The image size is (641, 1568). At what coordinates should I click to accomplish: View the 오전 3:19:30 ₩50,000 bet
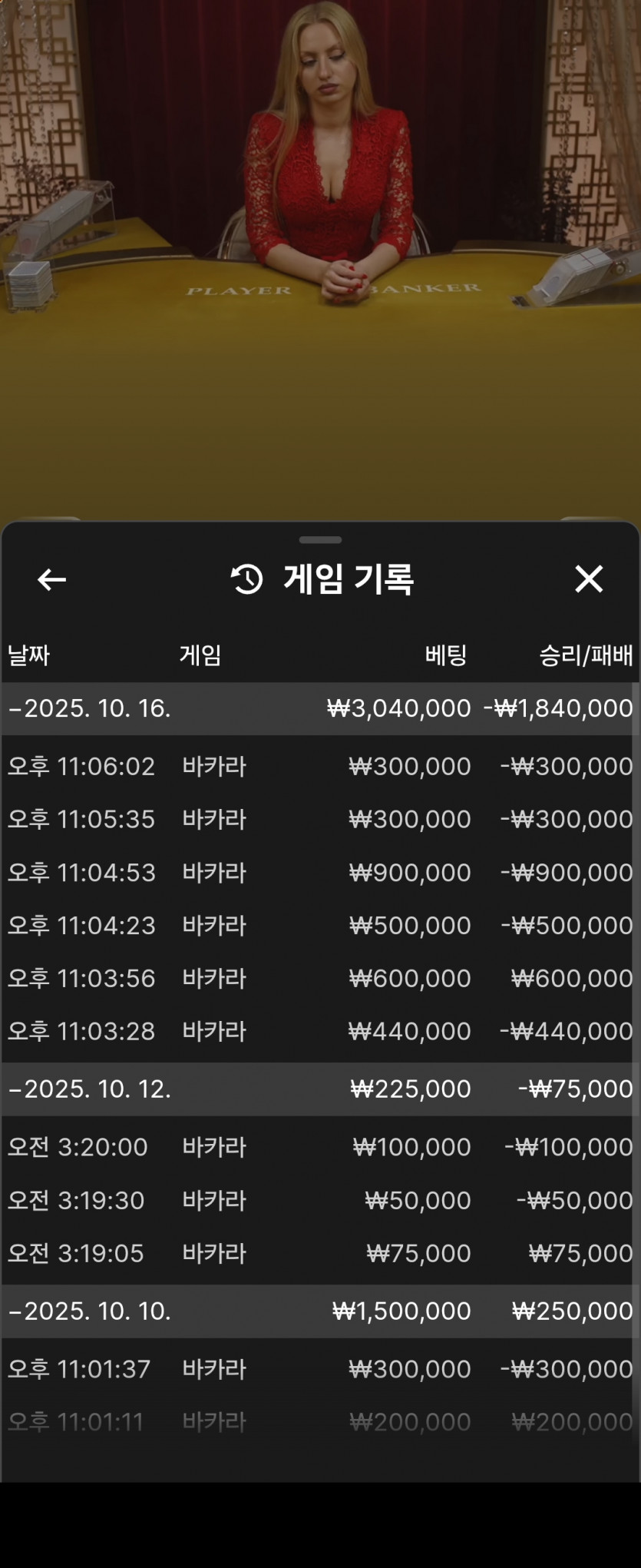(319, 1200)
